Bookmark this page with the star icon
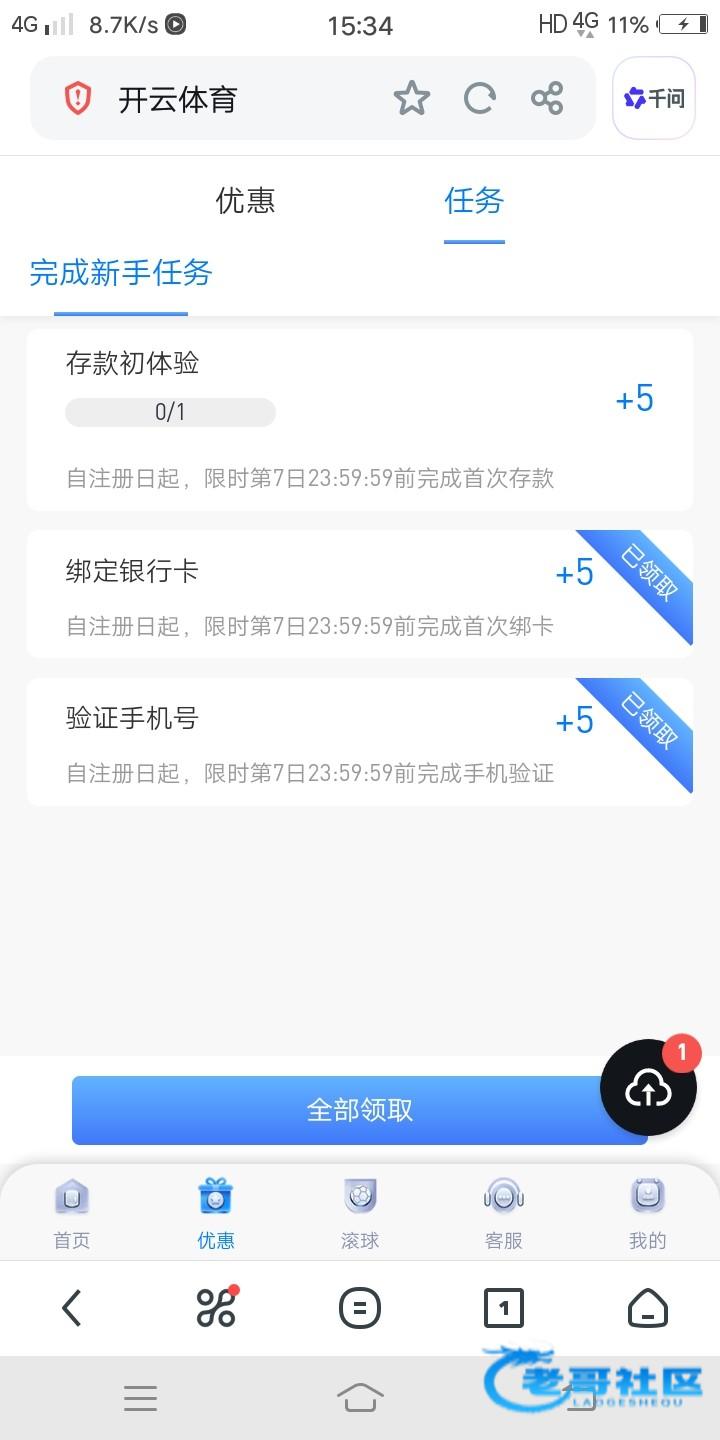This screenshot has width=720, height=1440. (x=411, y=99)
